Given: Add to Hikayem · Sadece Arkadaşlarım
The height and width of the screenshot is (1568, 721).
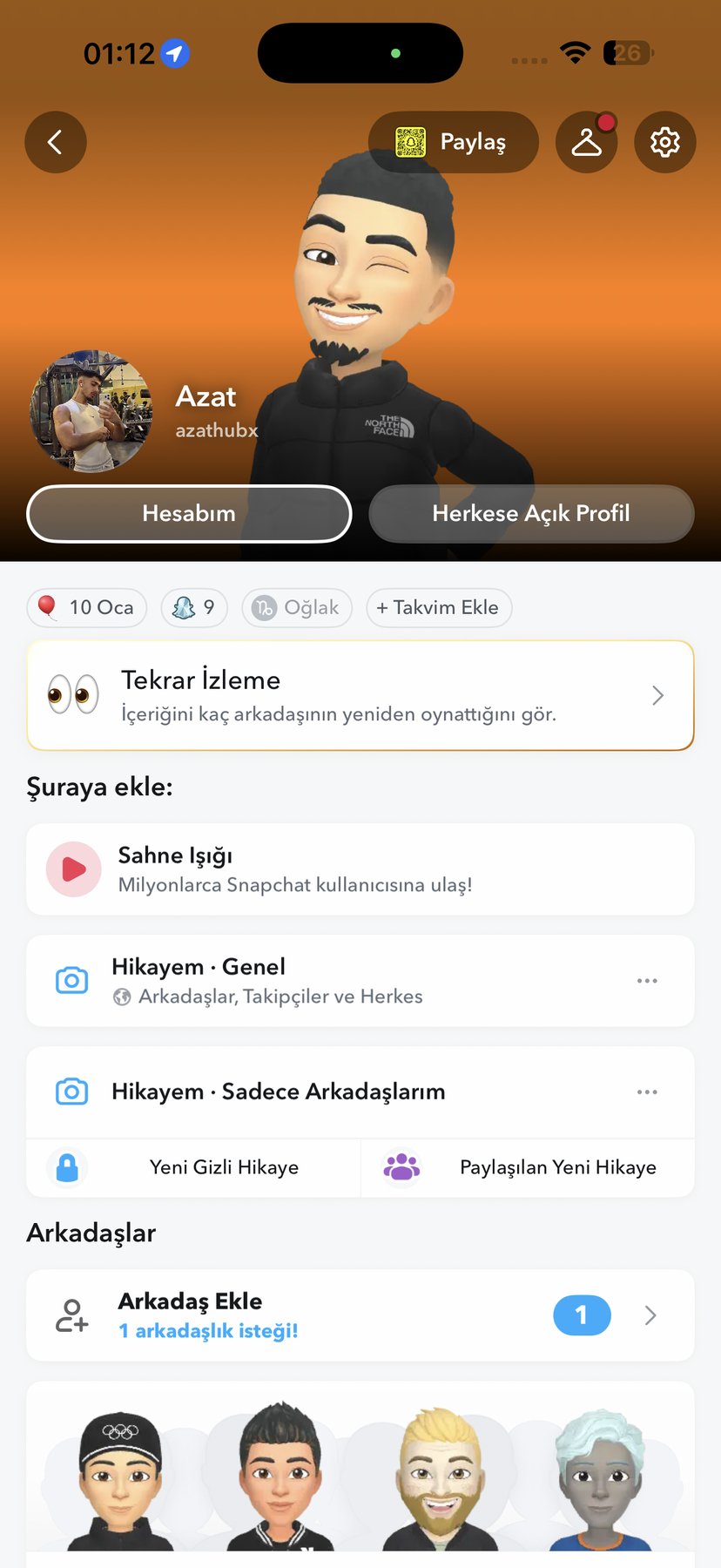Looking at the screenshot, I should [331, 1092].
